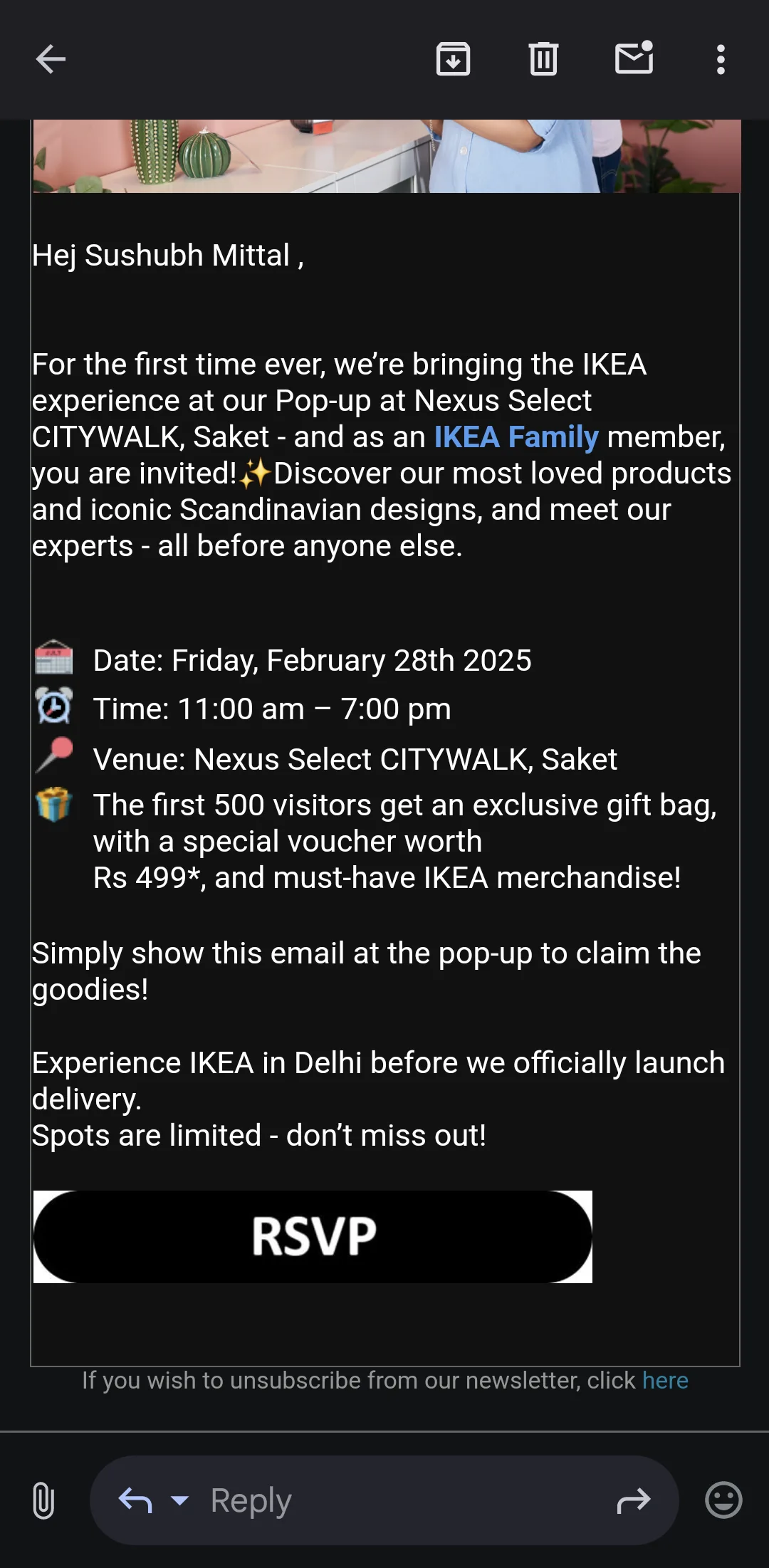The height and width of the screenshot is (1568, 769).
Task: Add an emoji reaction
Action: coord(723,1500)
